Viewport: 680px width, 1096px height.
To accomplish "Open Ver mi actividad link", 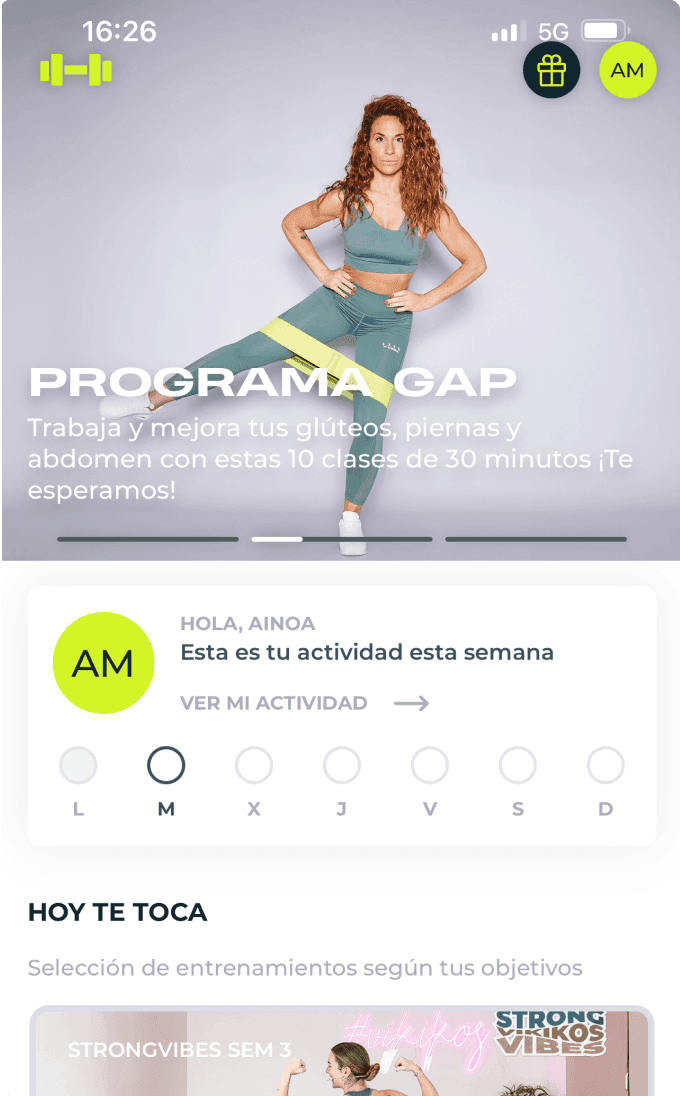I will click(304, 703).
